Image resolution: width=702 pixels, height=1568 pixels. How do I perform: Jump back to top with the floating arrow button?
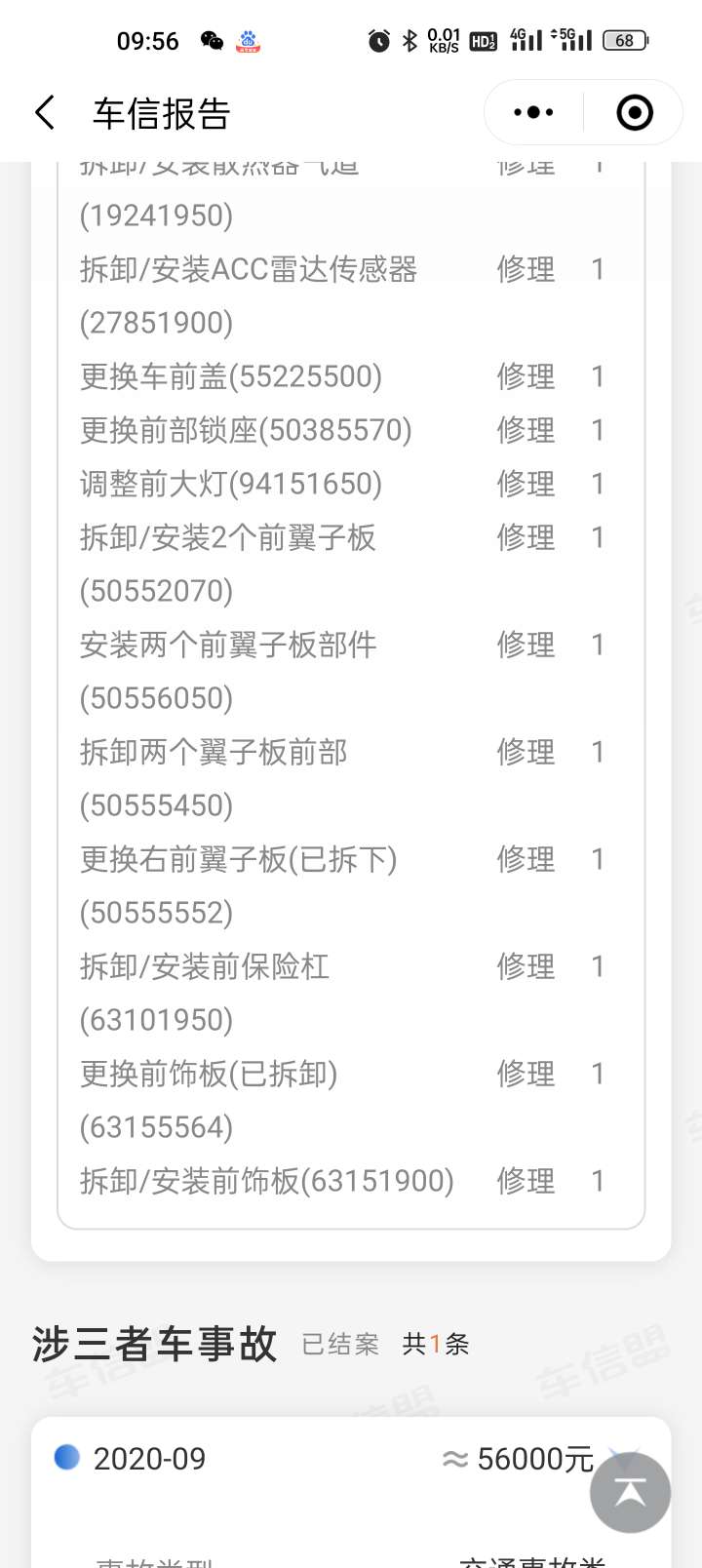tap(630, 1492)
